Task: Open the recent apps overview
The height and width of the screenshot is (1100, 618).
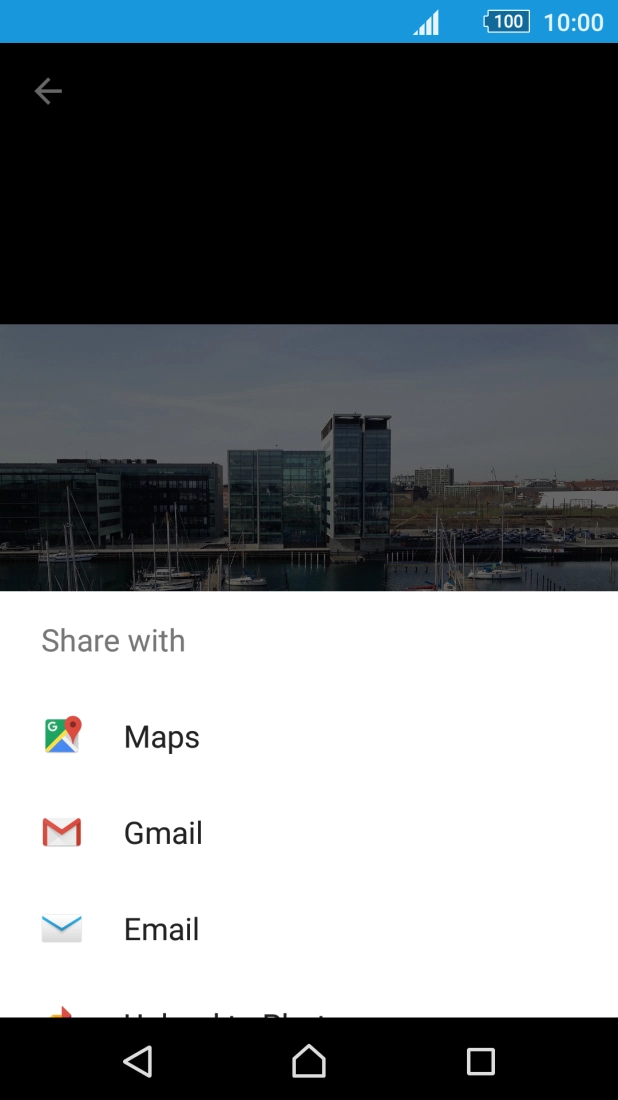Action: (x=481, y=1061)
